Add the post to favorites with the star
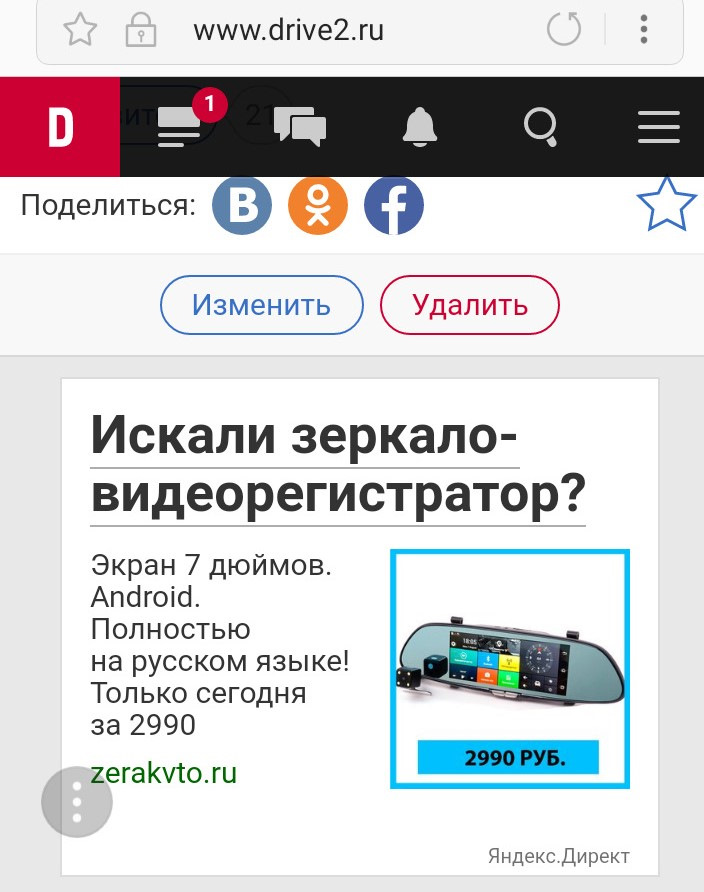The width and height of the screenshot is (704, 892). click(666, 205)
